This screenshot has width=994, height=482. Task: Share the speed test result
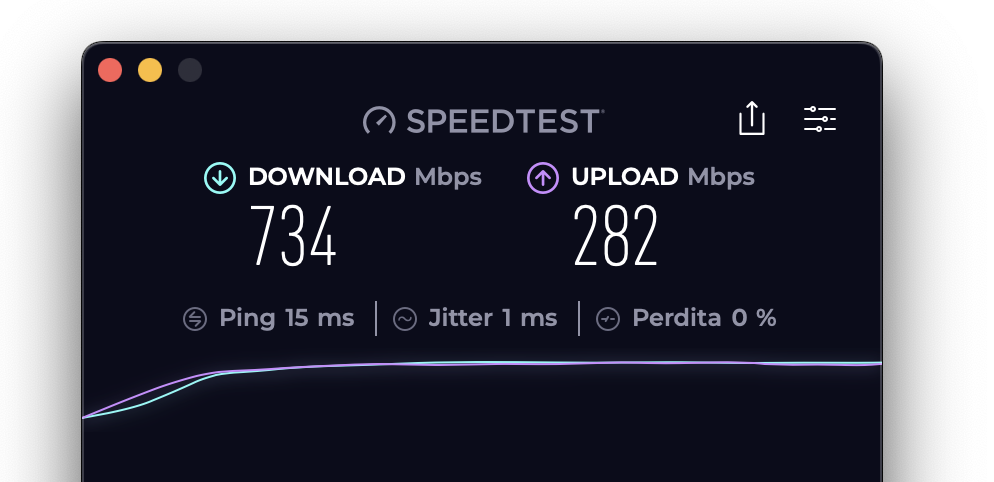point(751,120)
